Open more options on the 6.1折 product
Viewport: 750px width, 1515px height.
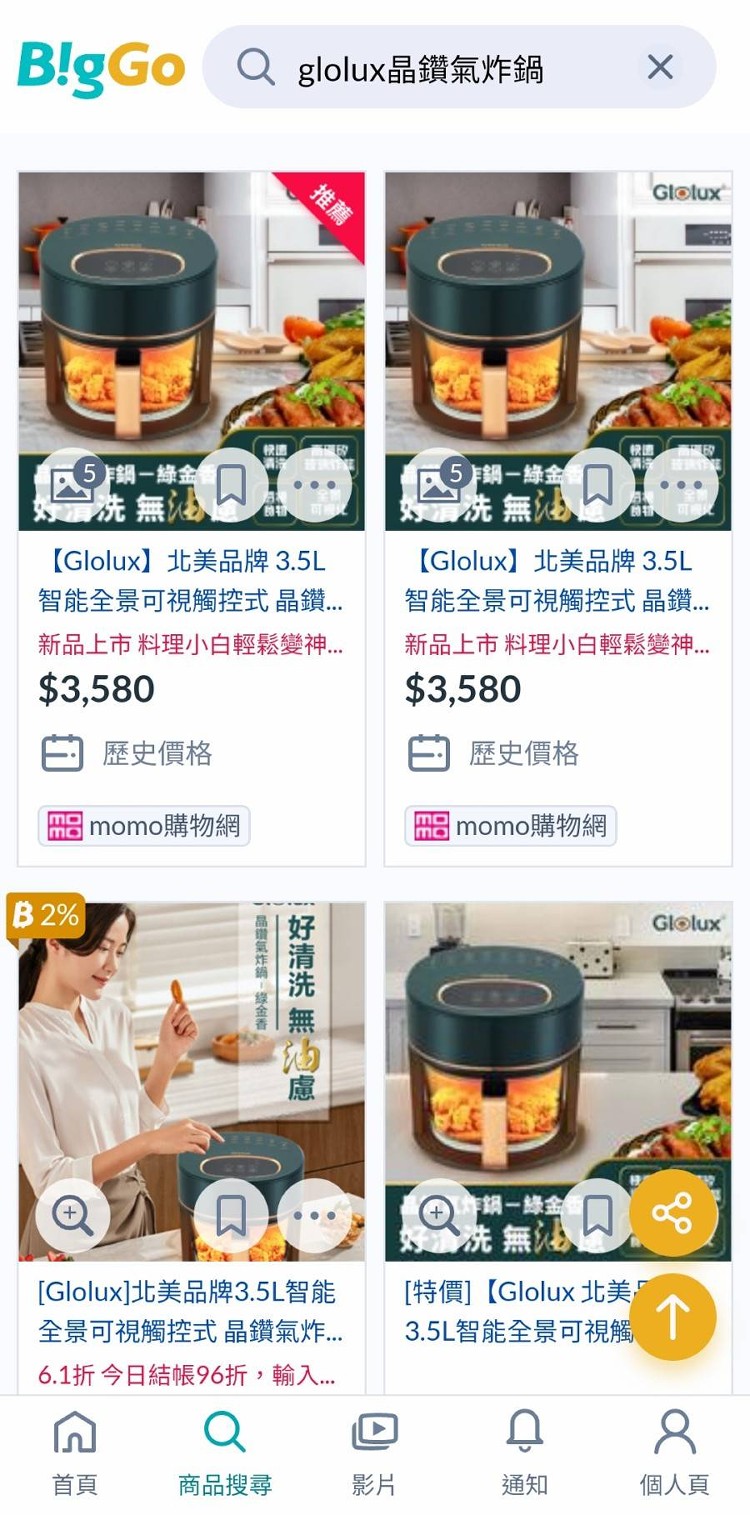click(x=314, y=1216)
